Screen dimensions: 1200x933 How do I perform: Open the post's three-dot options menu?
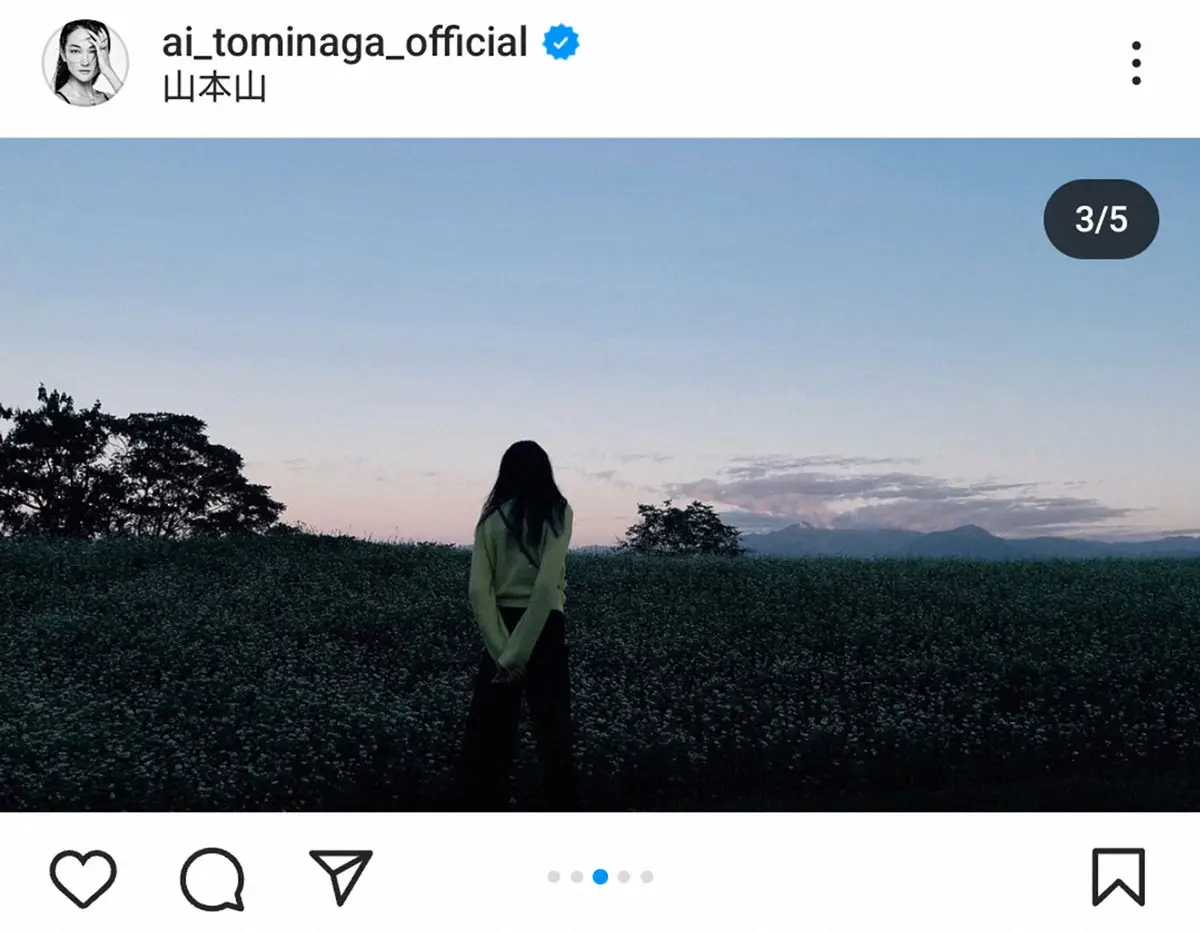1136,63
